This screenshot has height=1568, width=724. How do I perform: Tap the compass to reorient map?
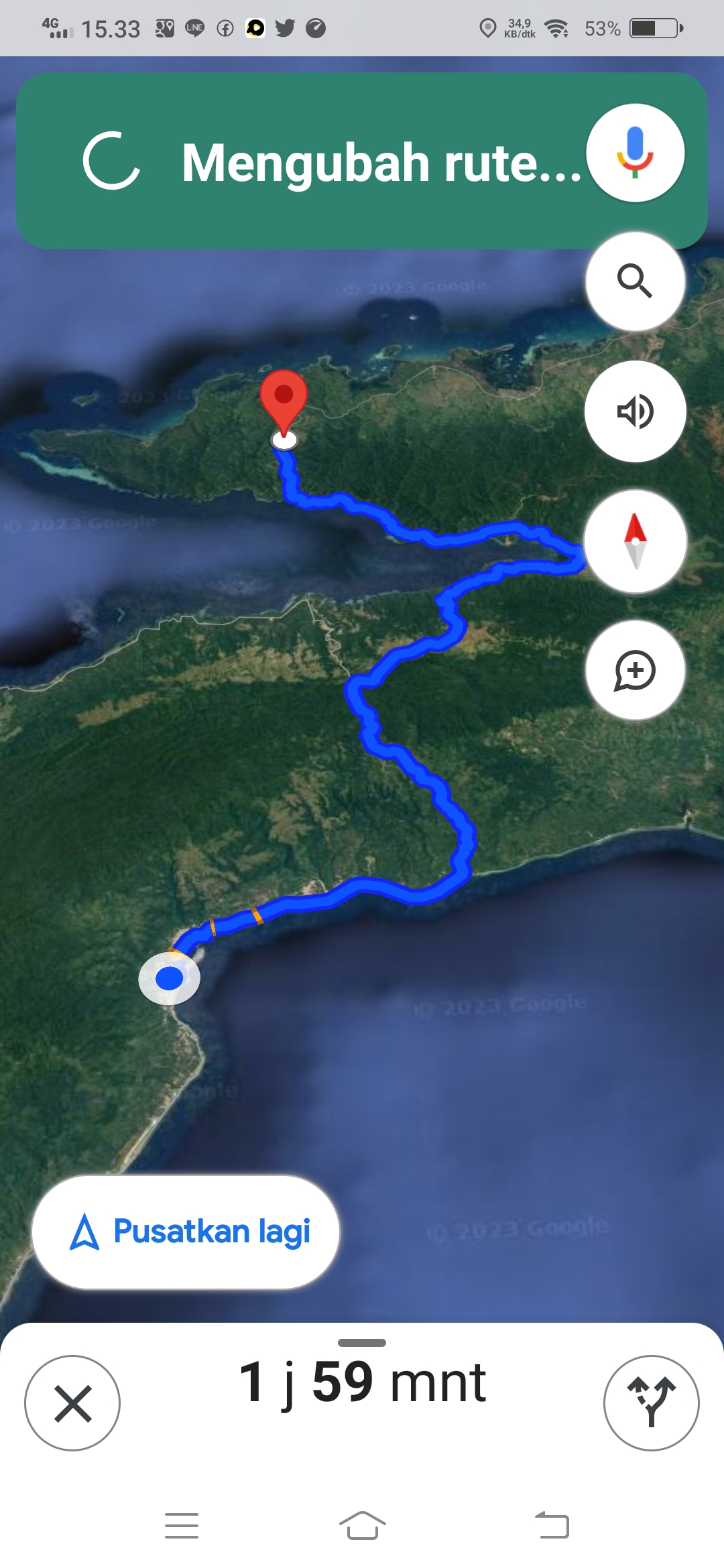click(x=635, y=541)
